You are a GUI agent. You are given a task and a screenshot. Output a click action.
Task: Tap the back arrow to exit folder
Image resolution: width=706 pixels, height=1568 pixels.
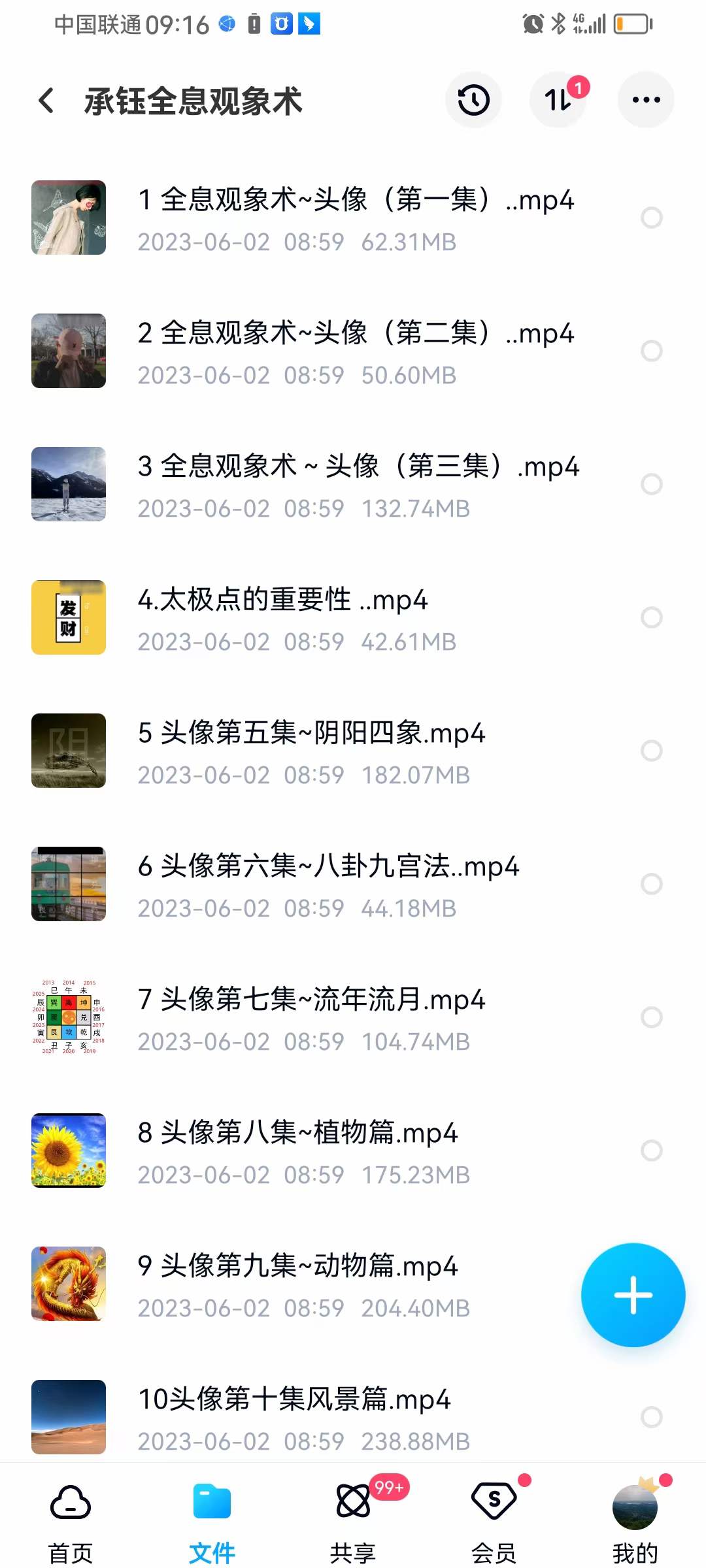coord(46,99)
